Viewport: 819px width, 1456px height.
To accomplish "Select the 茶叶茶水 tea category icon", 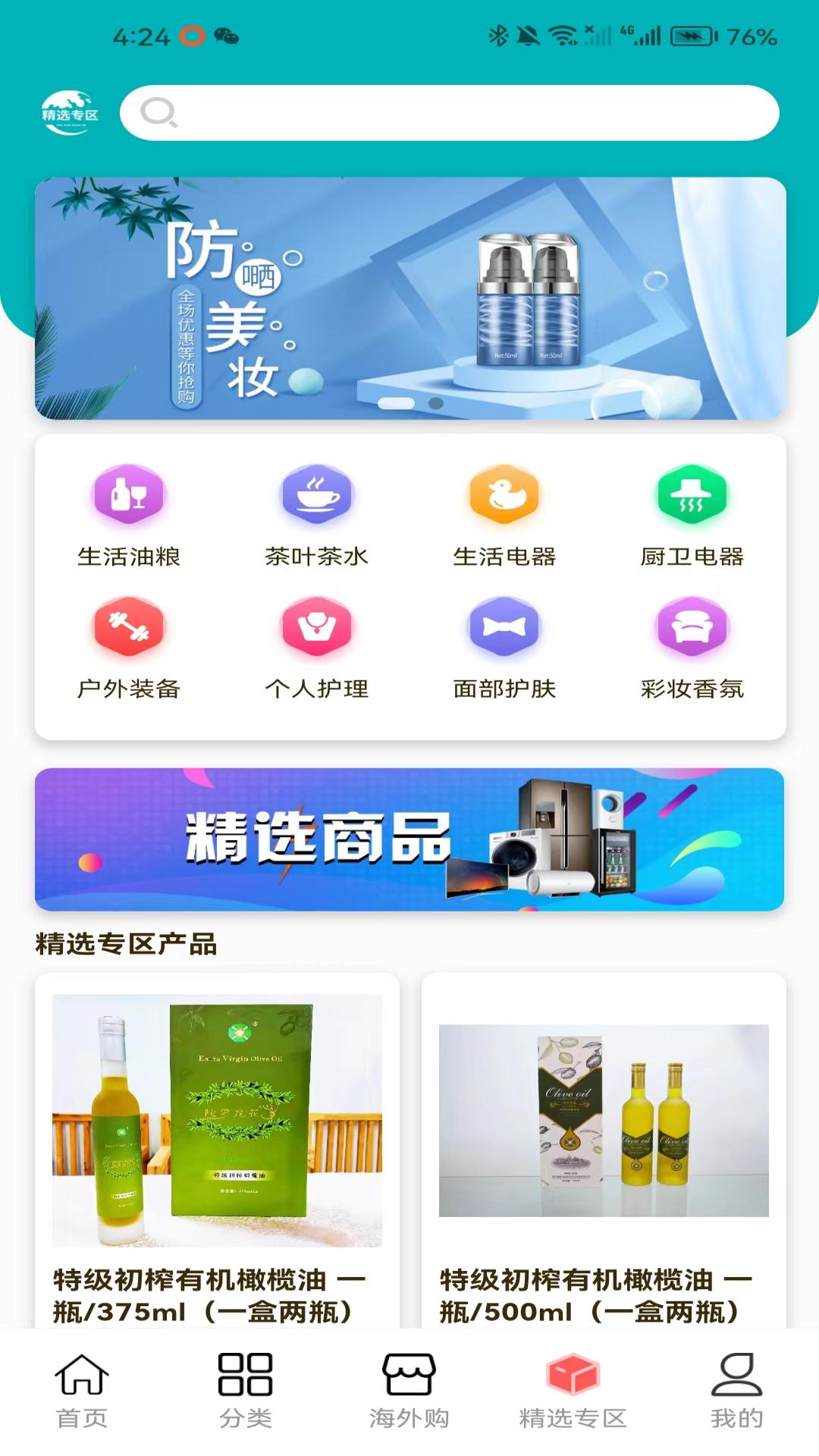I will tap(318, 497).
